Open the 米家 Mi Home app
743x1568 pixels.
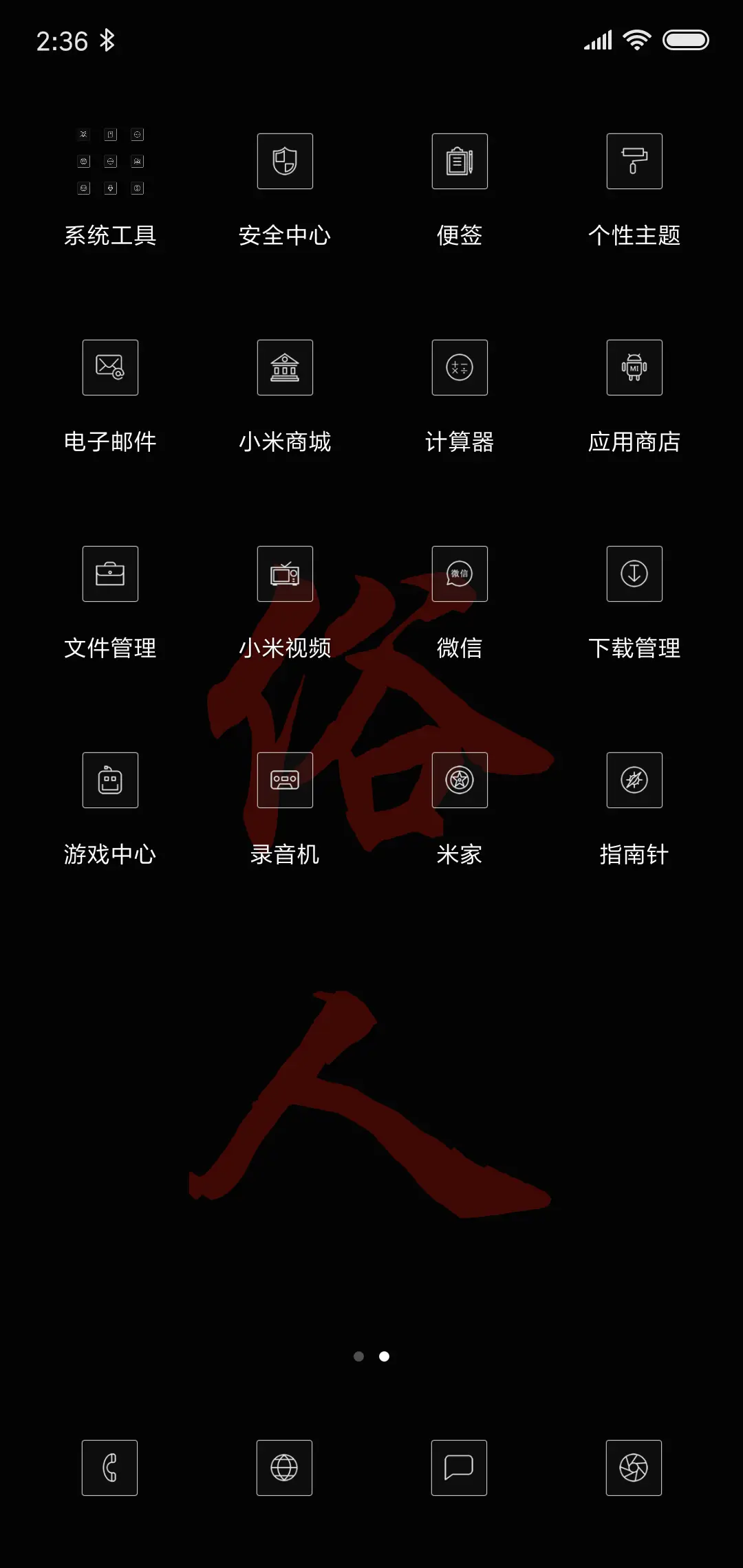coord(459,781)
